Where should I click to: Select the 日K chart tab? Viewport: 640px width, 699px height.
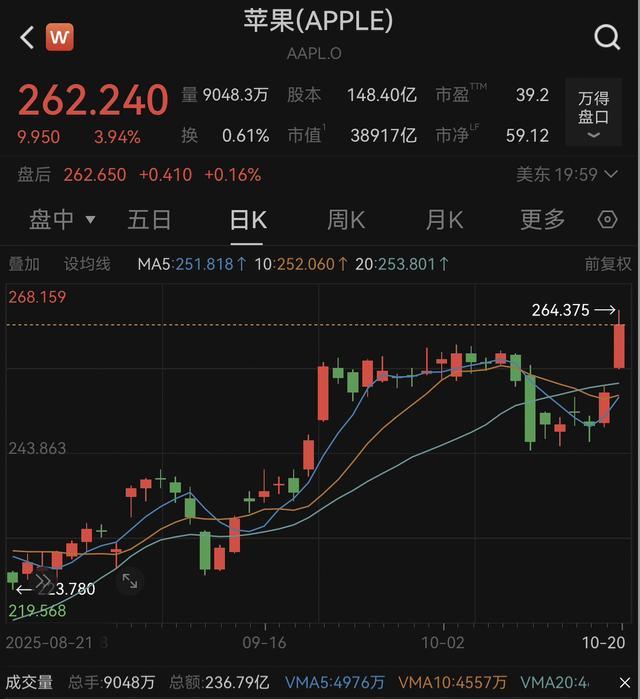tap(248, 219)
